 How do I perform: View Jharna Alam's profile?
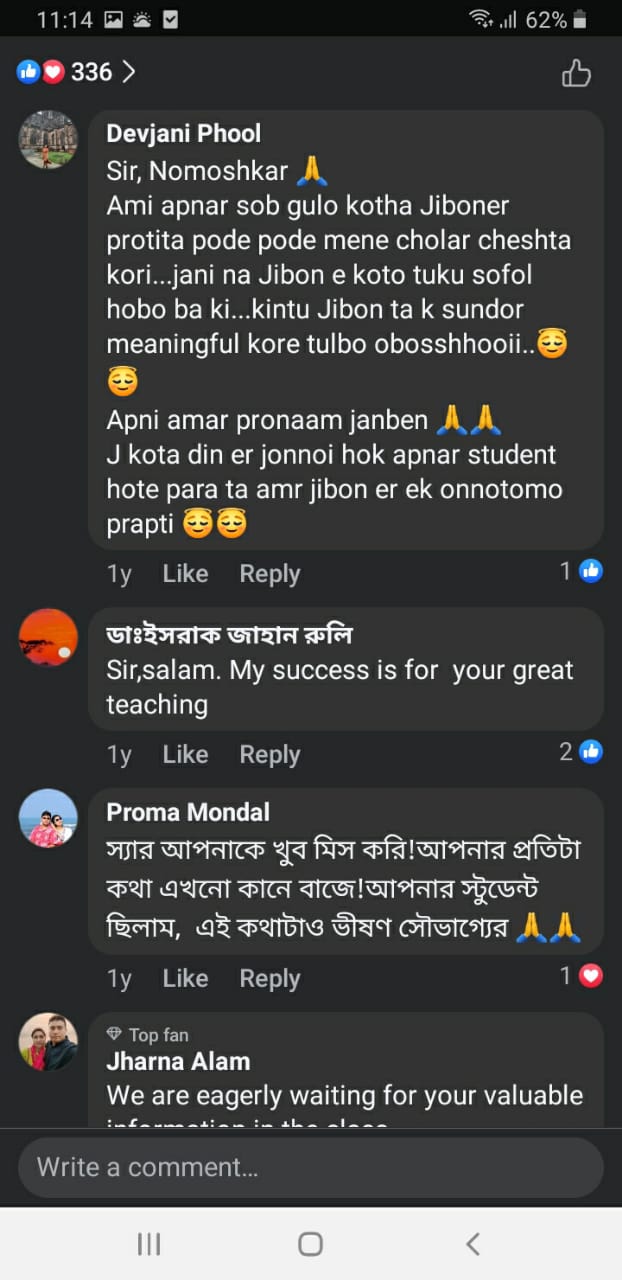pos(178,1061)
